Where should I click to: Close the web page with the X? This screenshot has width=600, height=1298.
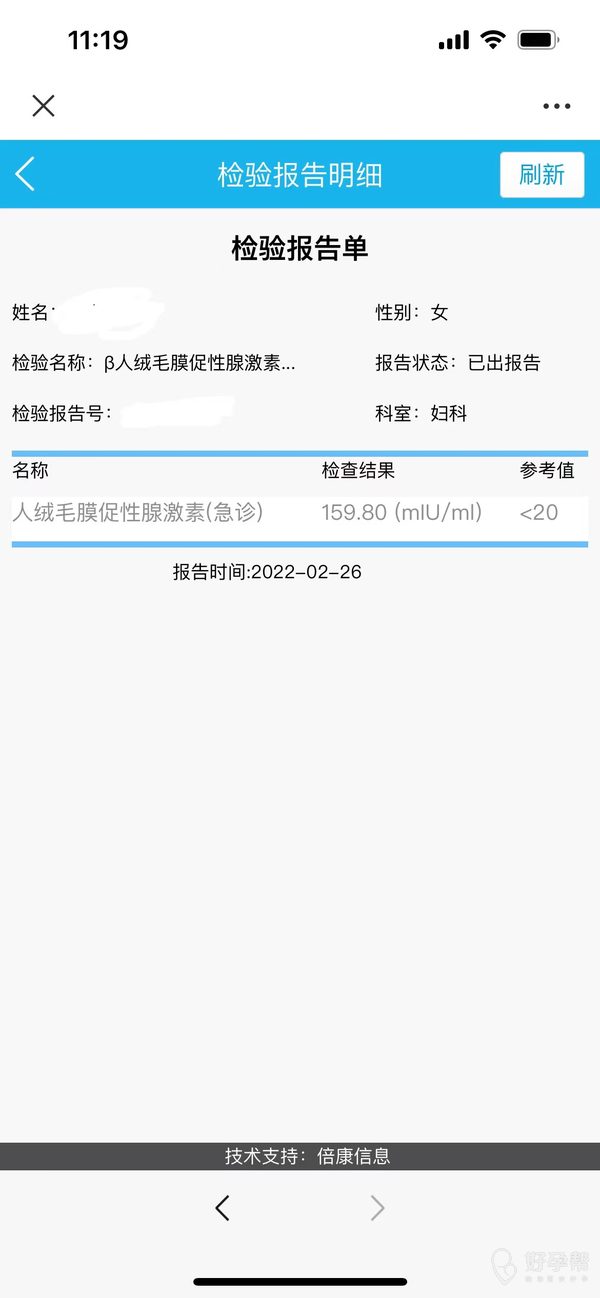(x=43, y=106)
